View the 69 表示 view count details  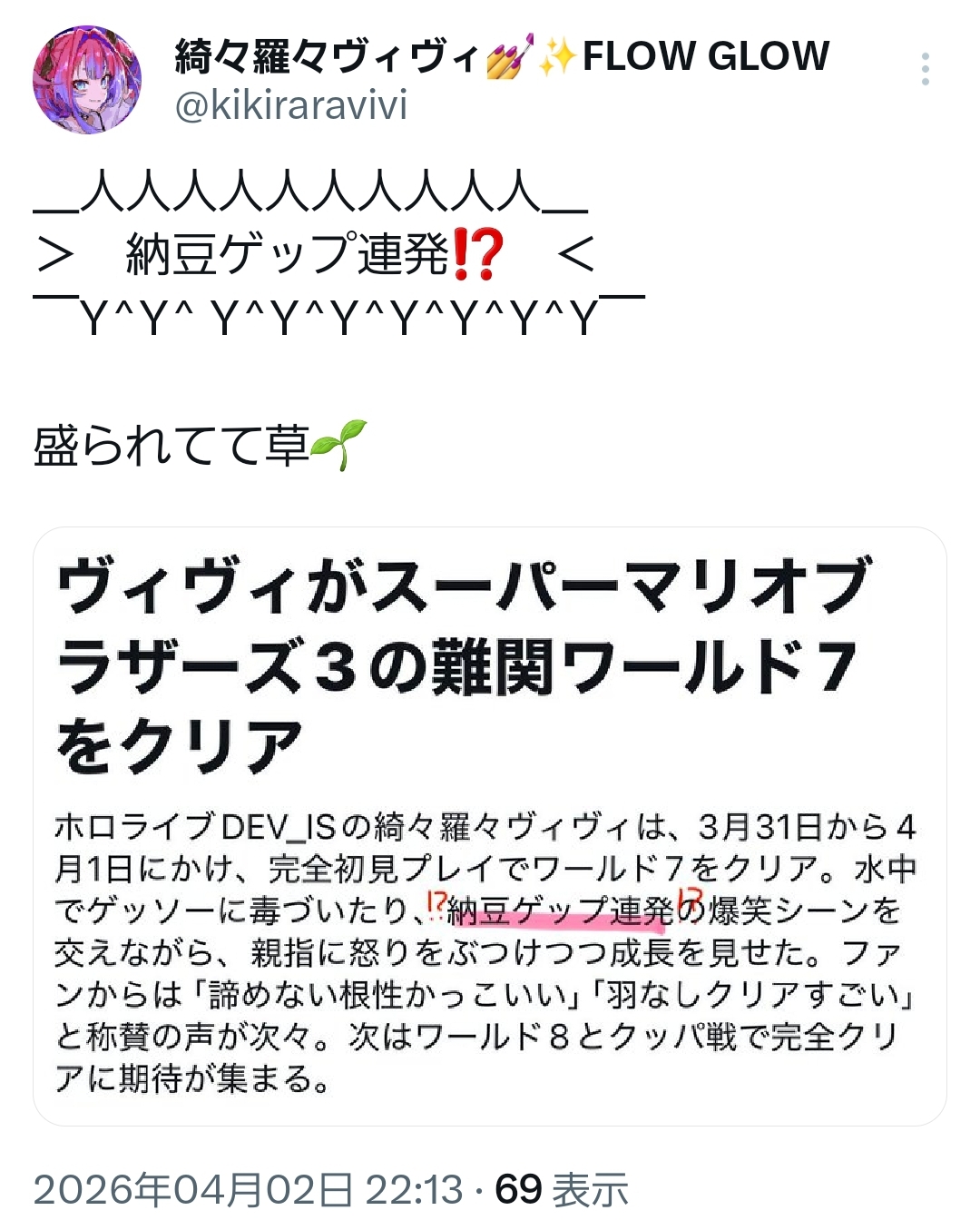561,1189
